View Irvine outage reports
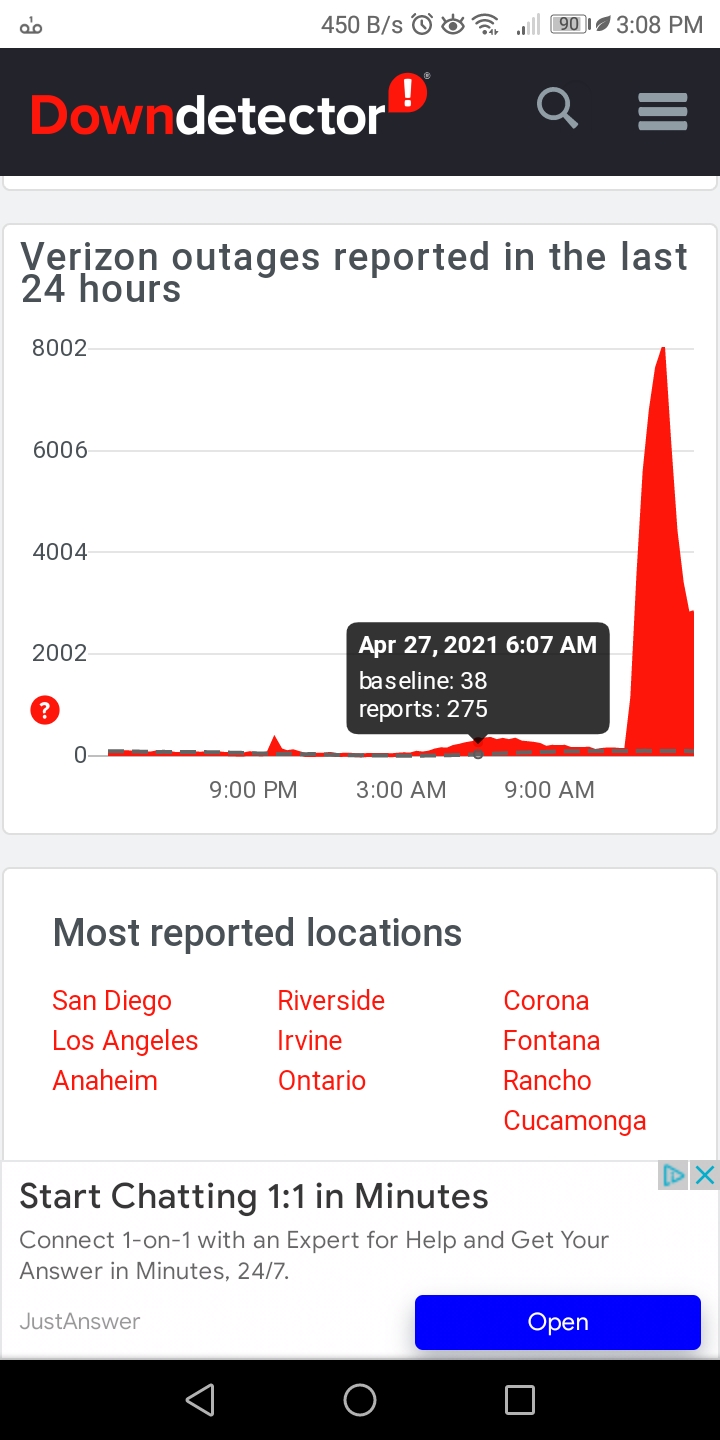This screenshot has height=1440, width=720. (x=310, y=1041)
